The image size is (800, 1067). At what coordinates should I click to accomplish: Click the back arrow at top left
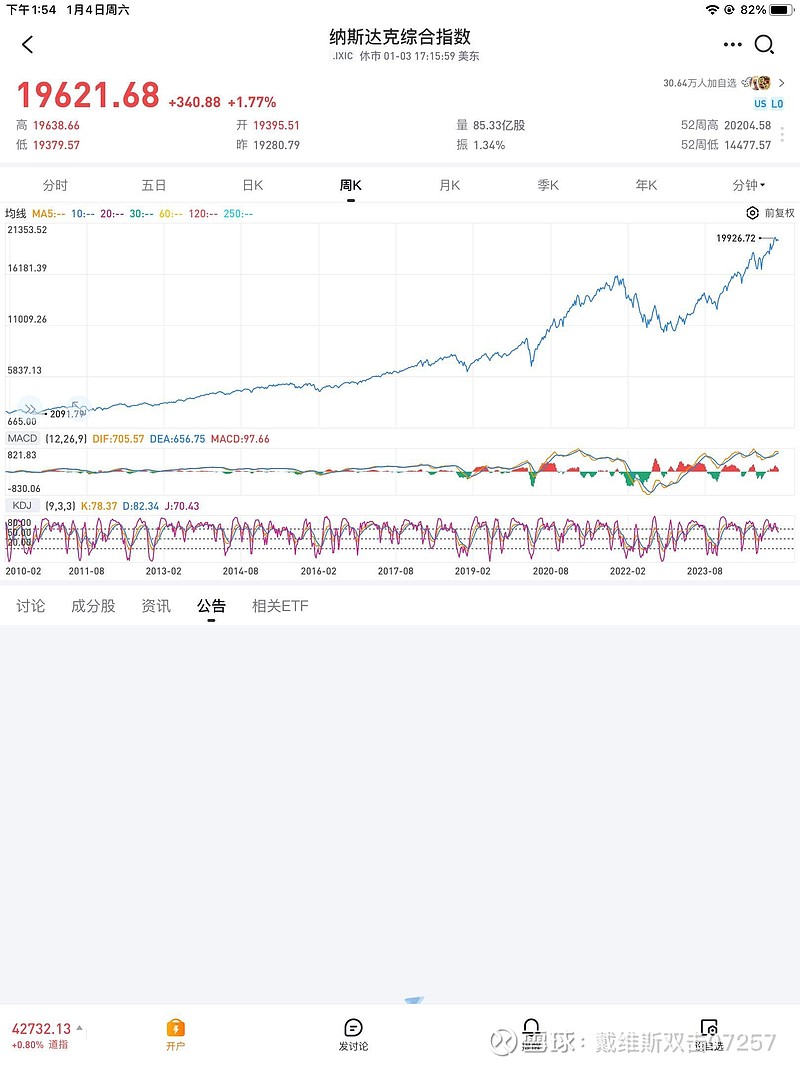[x=27, y=44]
